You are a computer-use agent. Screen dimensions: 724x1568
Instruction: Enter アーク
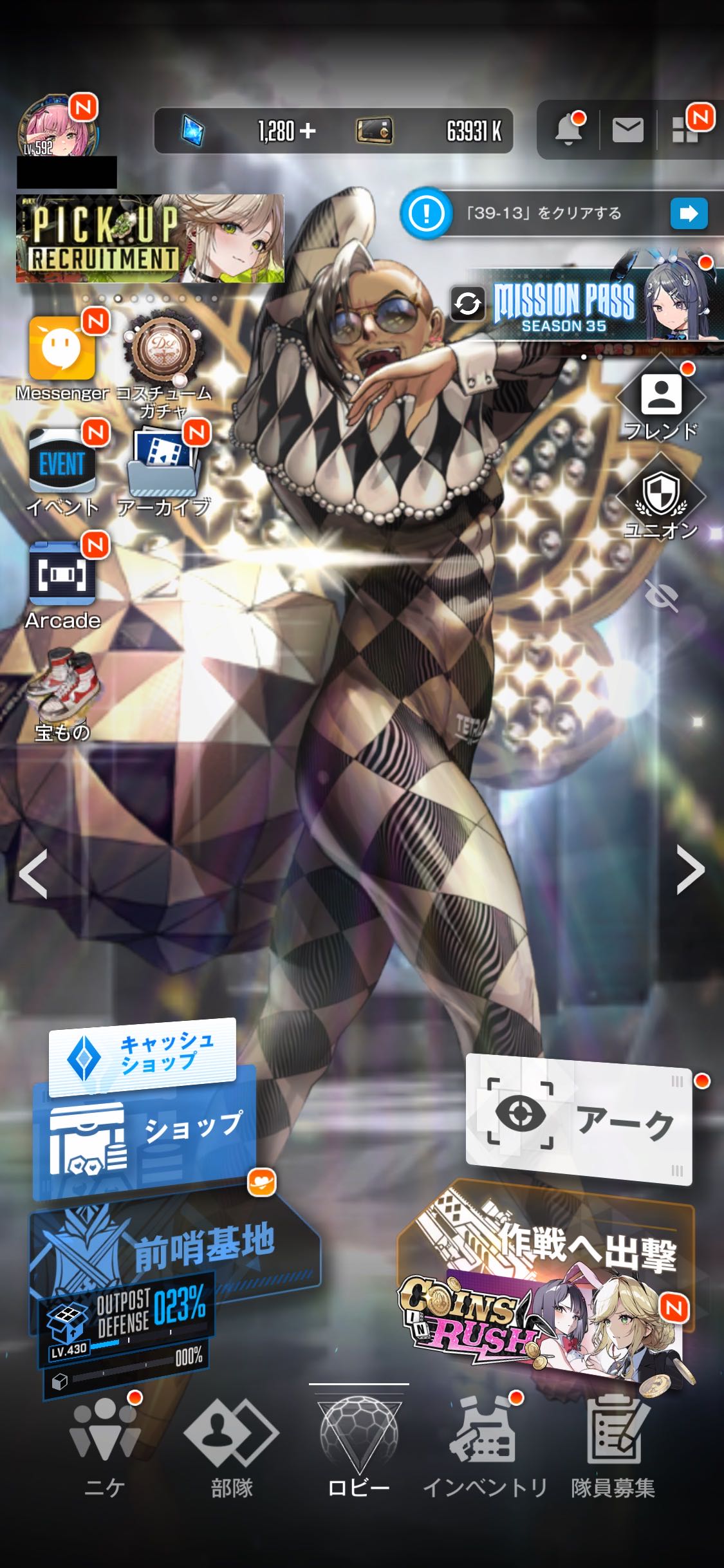[x=579, y=1121]
